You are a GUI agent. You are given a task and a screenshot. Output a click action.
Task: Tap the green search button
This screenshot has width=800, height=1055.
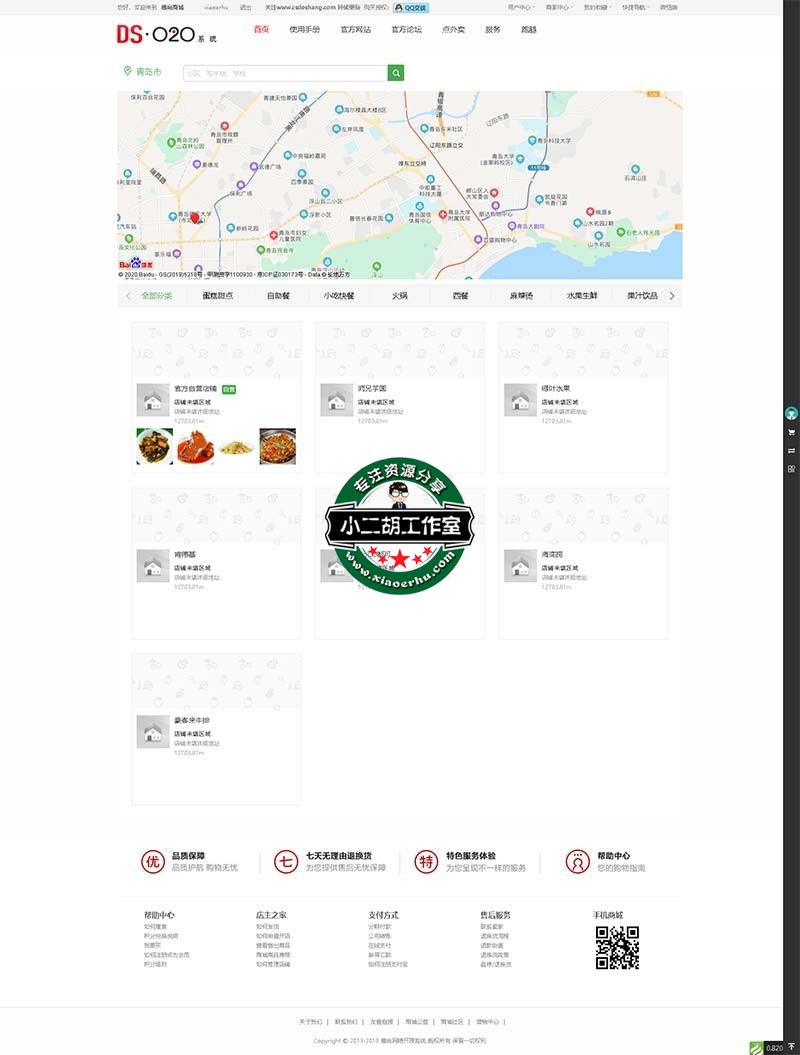coord(396,73)
